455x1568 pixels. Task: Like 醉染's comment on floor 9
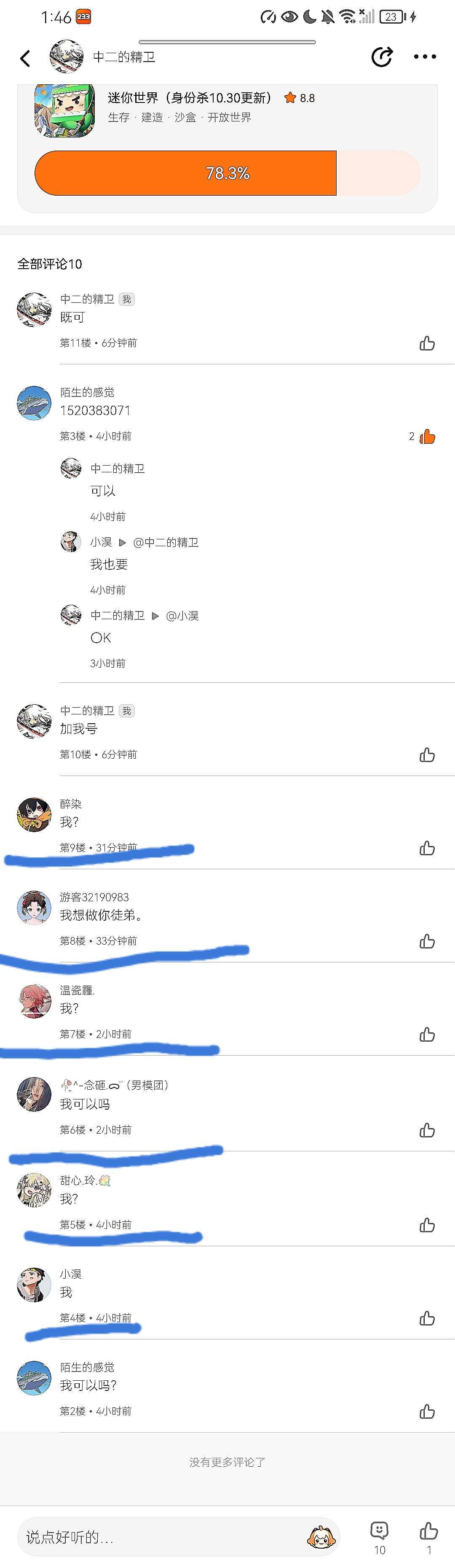pyautogui.click(x=427, y=848)
